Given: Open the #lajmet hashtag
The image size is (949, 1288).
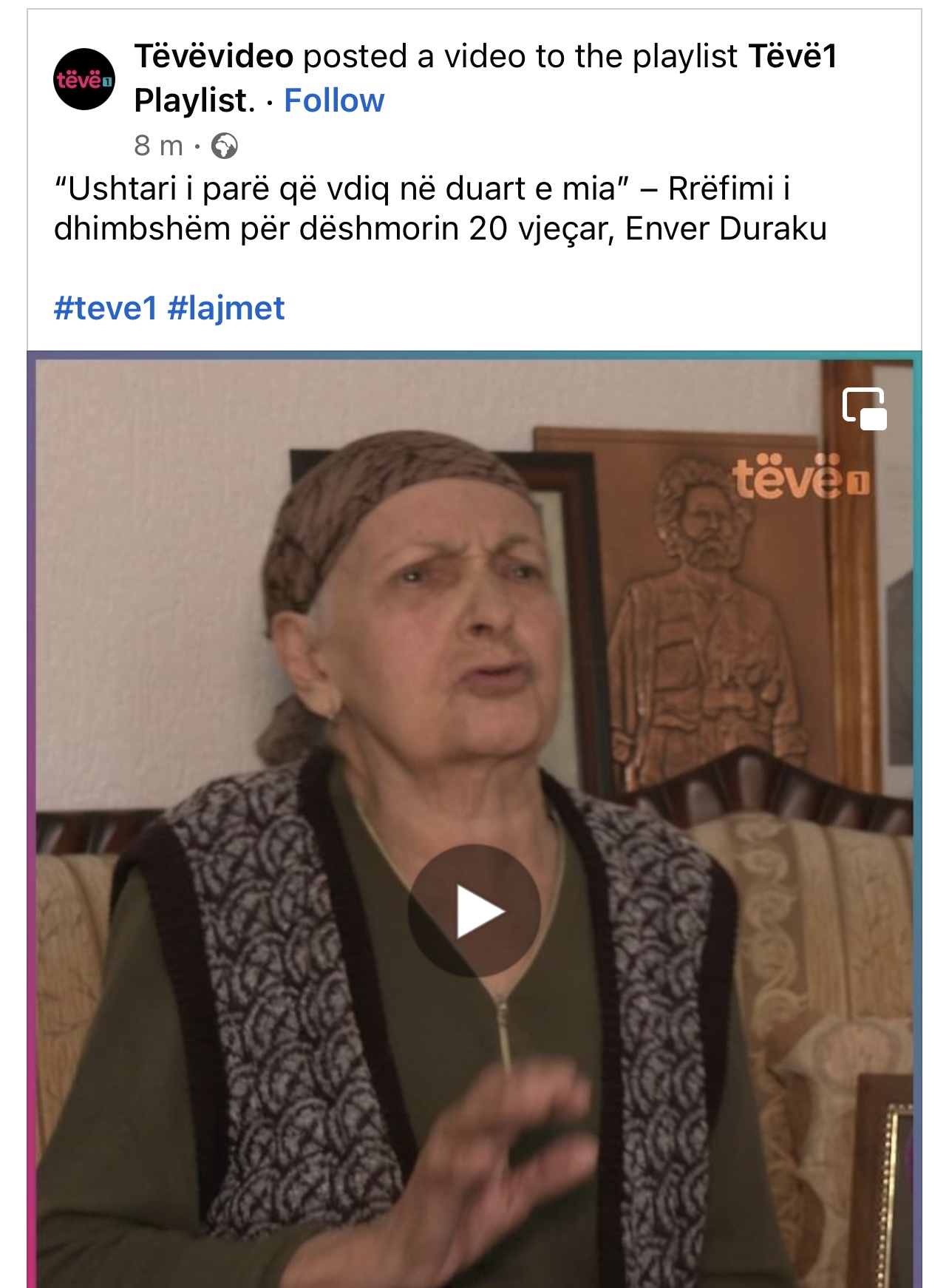Looking at the screenshot, I should (226, 308).
